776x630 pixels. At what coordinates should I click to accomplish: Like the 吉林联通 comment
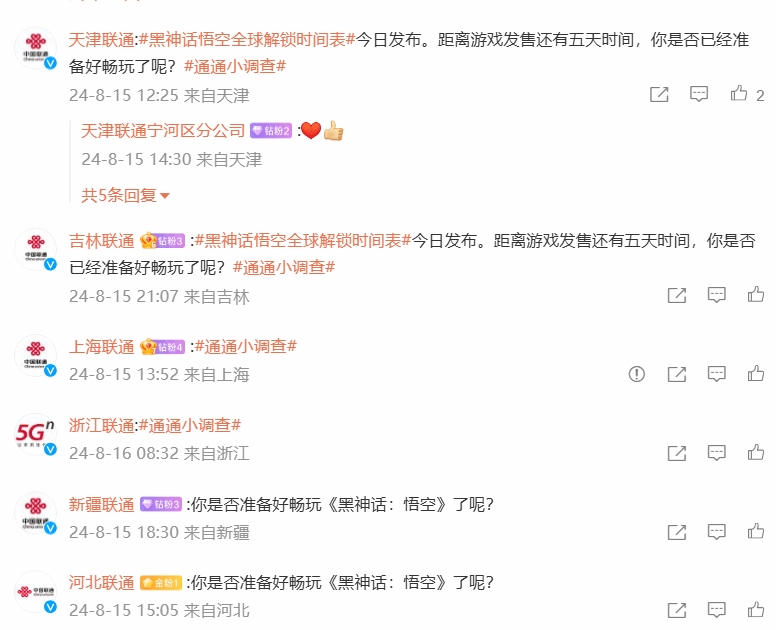coord(756,295)
